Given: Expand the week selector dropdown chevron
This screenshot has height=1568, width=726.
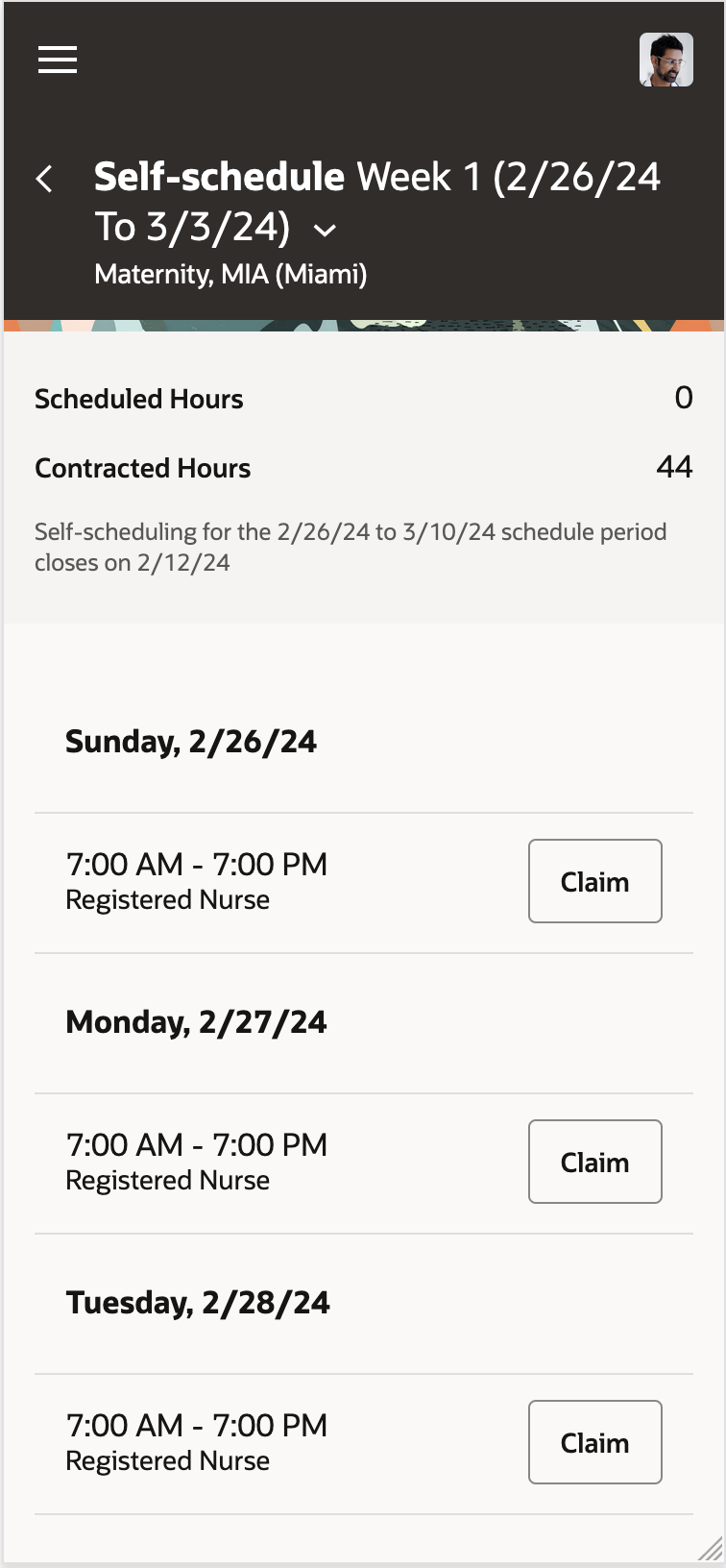Looking at the screenshot, I should click(326, 231).
